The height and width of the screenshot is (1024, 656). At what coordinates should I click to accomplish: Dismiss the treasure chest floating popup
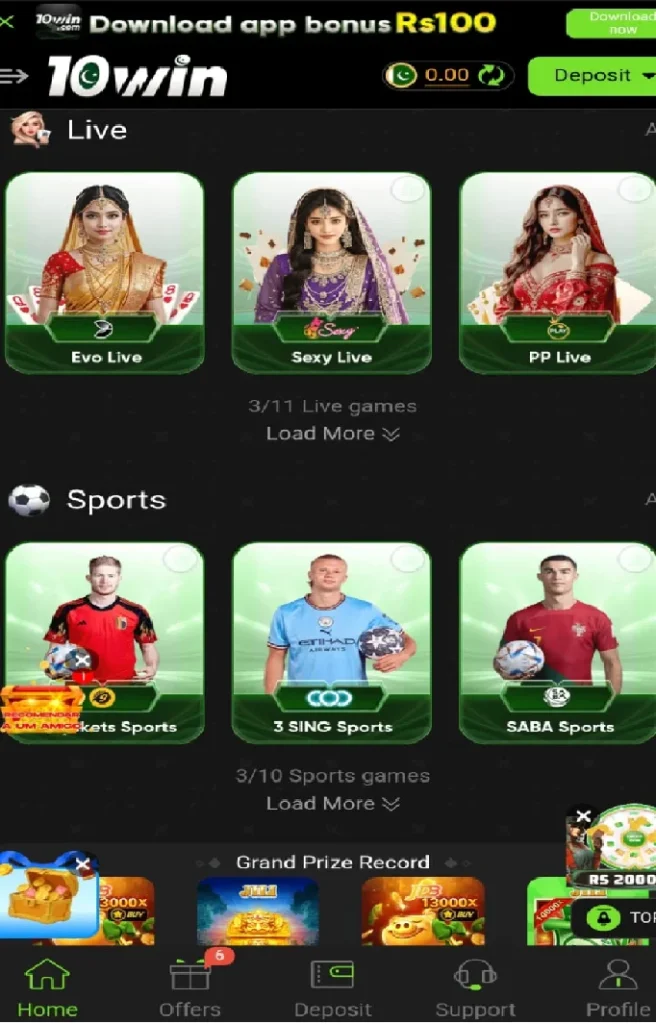coord(84,863)
